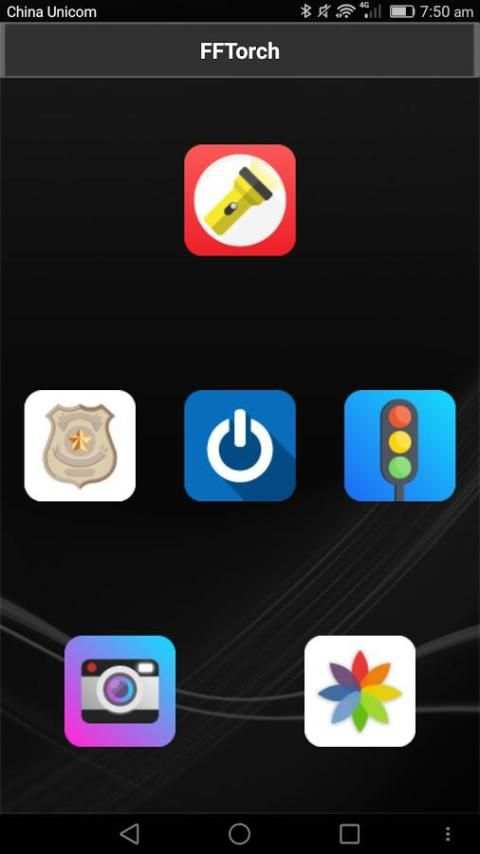Select the traffic light mode

(400, 446)
